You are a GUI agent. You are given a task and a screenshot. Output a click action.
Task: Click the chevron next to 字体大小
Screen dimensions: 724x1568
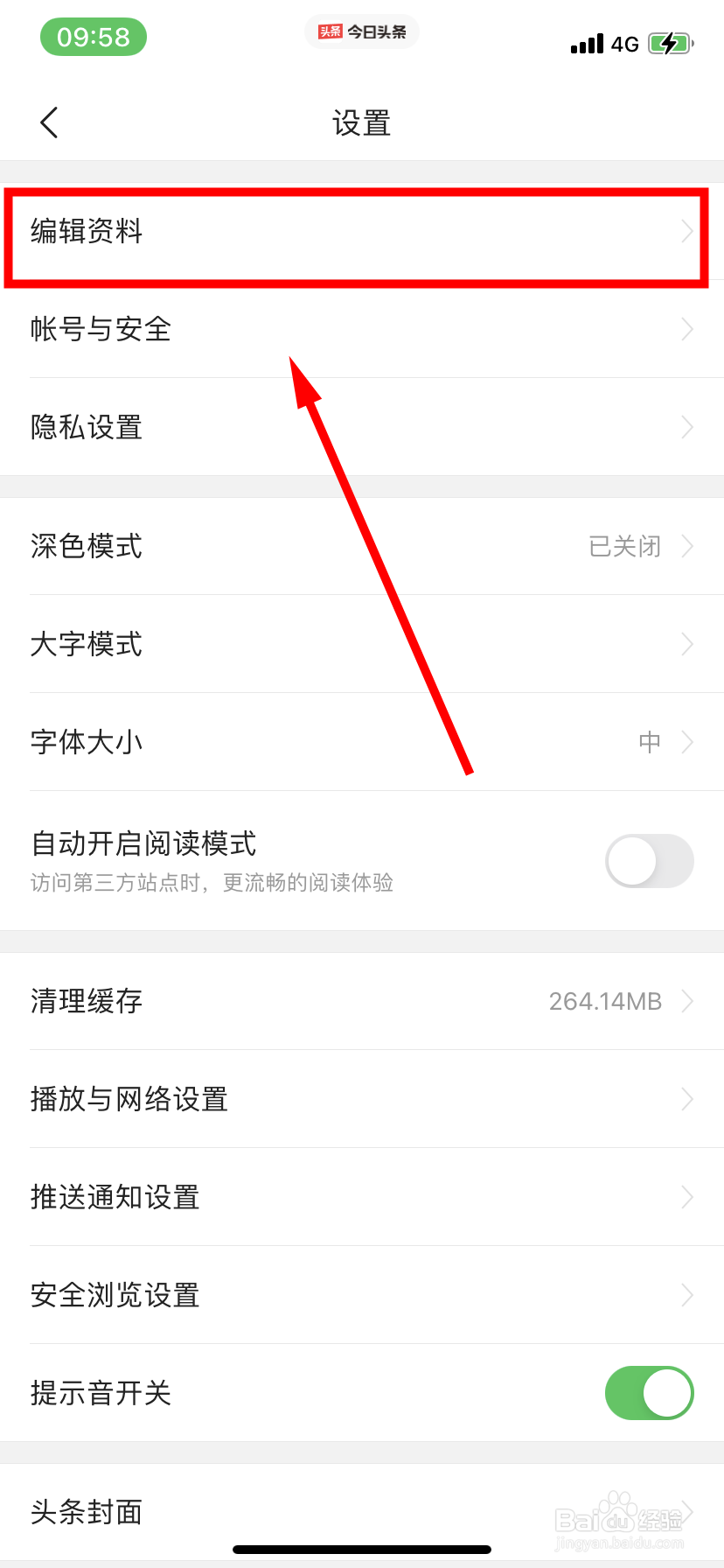point(687,741)
